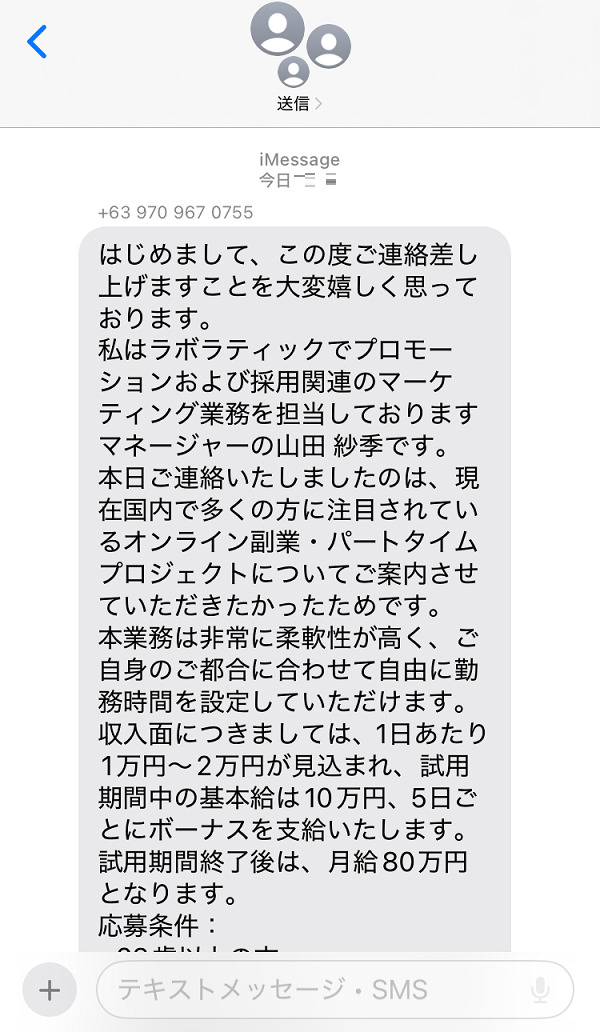Start dictation with the microphone icon
This screenshot has height=1032, width=600.
(x=540, y=990)
